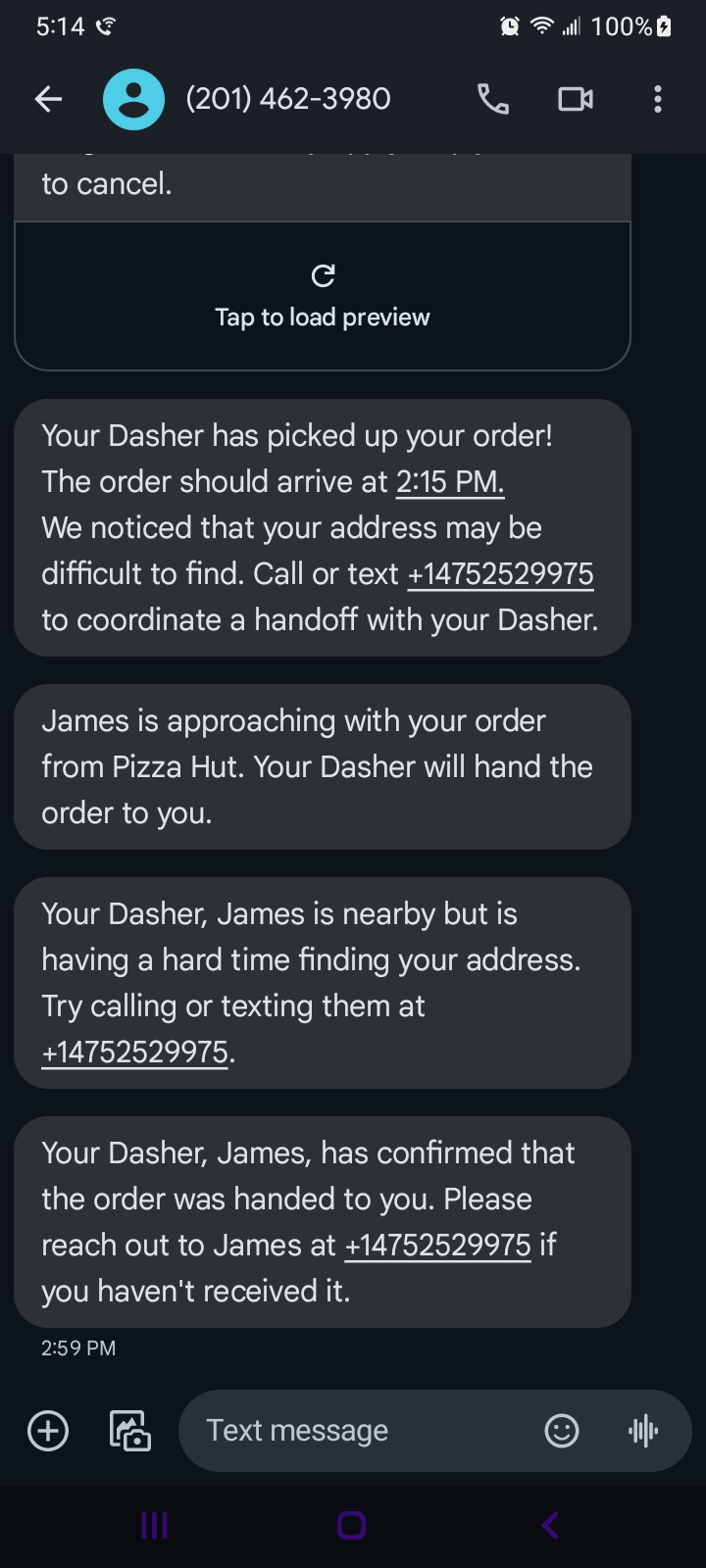706x1568 pixels.
Task: Record a voice message
Action: (x=643, y=1431)
